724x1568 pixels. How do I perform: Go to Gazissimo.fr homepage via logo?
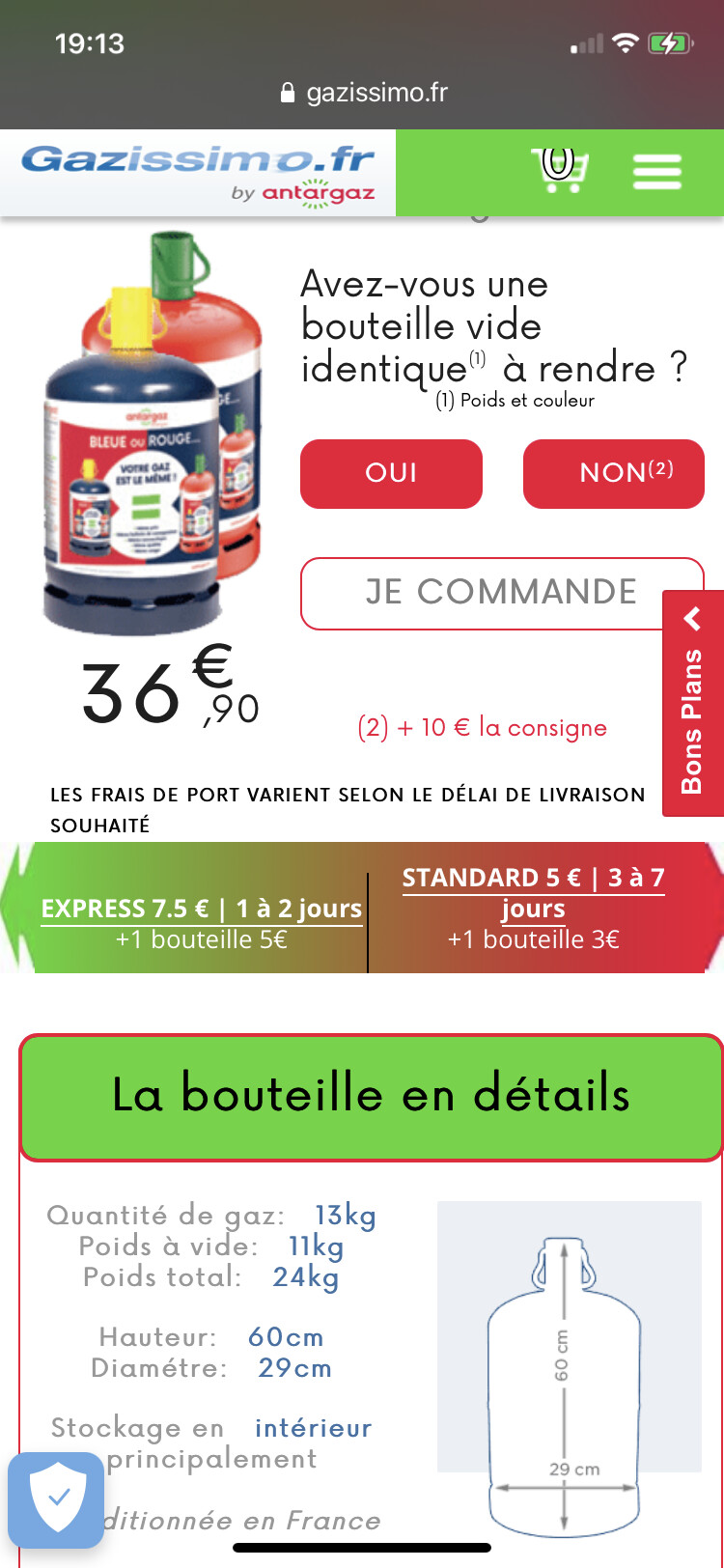tap(198, 172)
